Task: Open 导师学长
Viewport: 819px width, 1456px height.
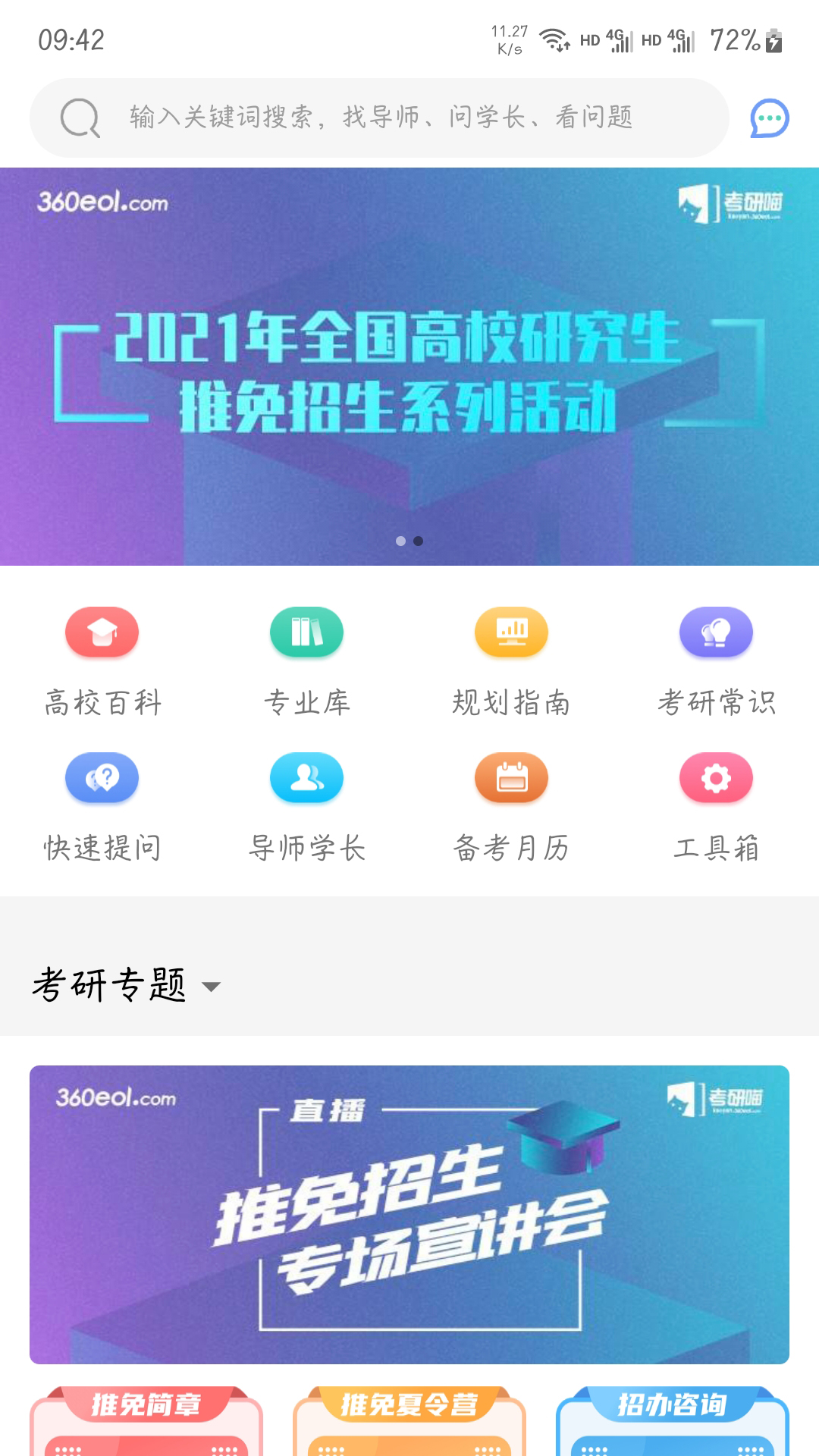Action: click(307, 805)
